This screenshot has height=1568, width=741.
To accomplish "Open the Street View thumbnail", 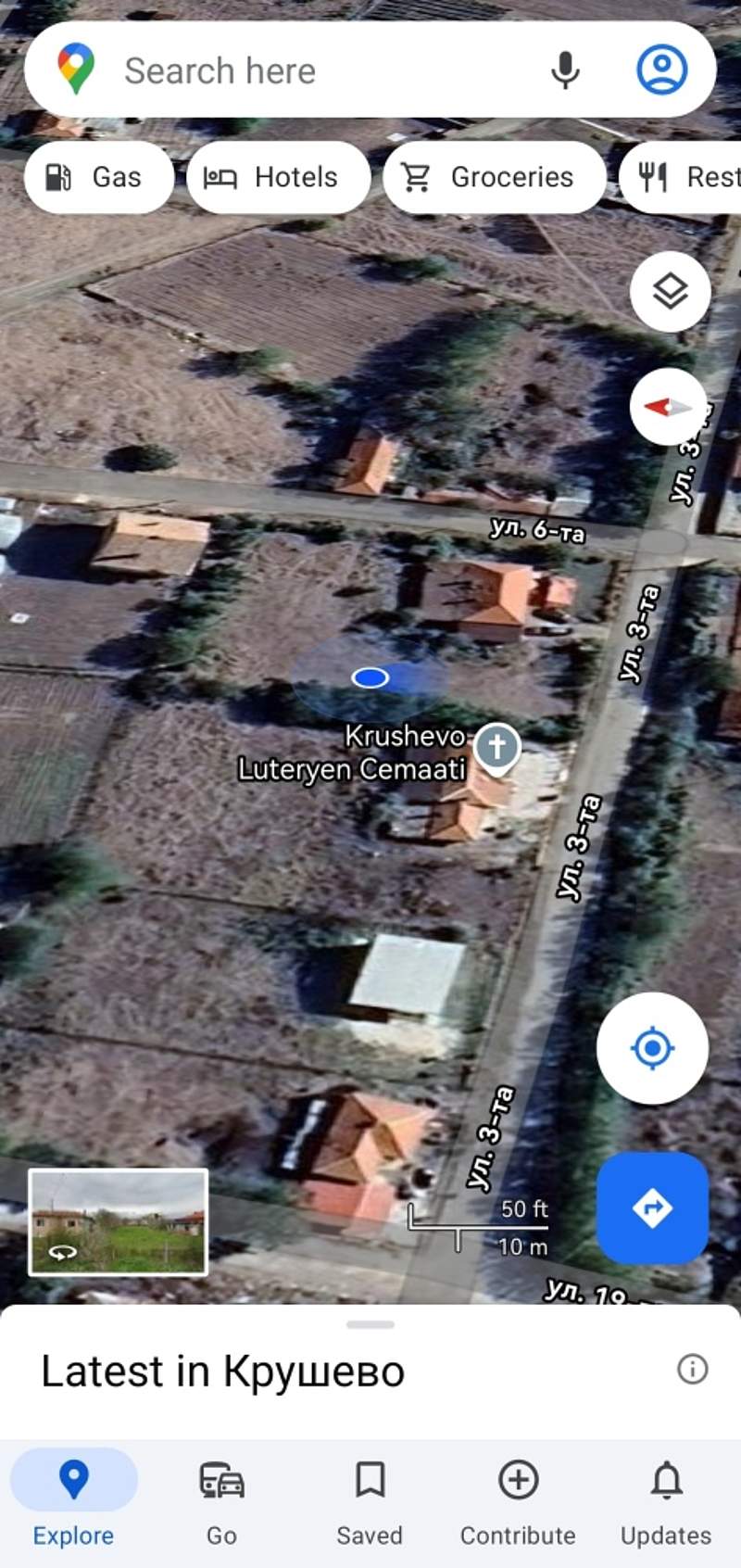I will (x=119, y=1222).
